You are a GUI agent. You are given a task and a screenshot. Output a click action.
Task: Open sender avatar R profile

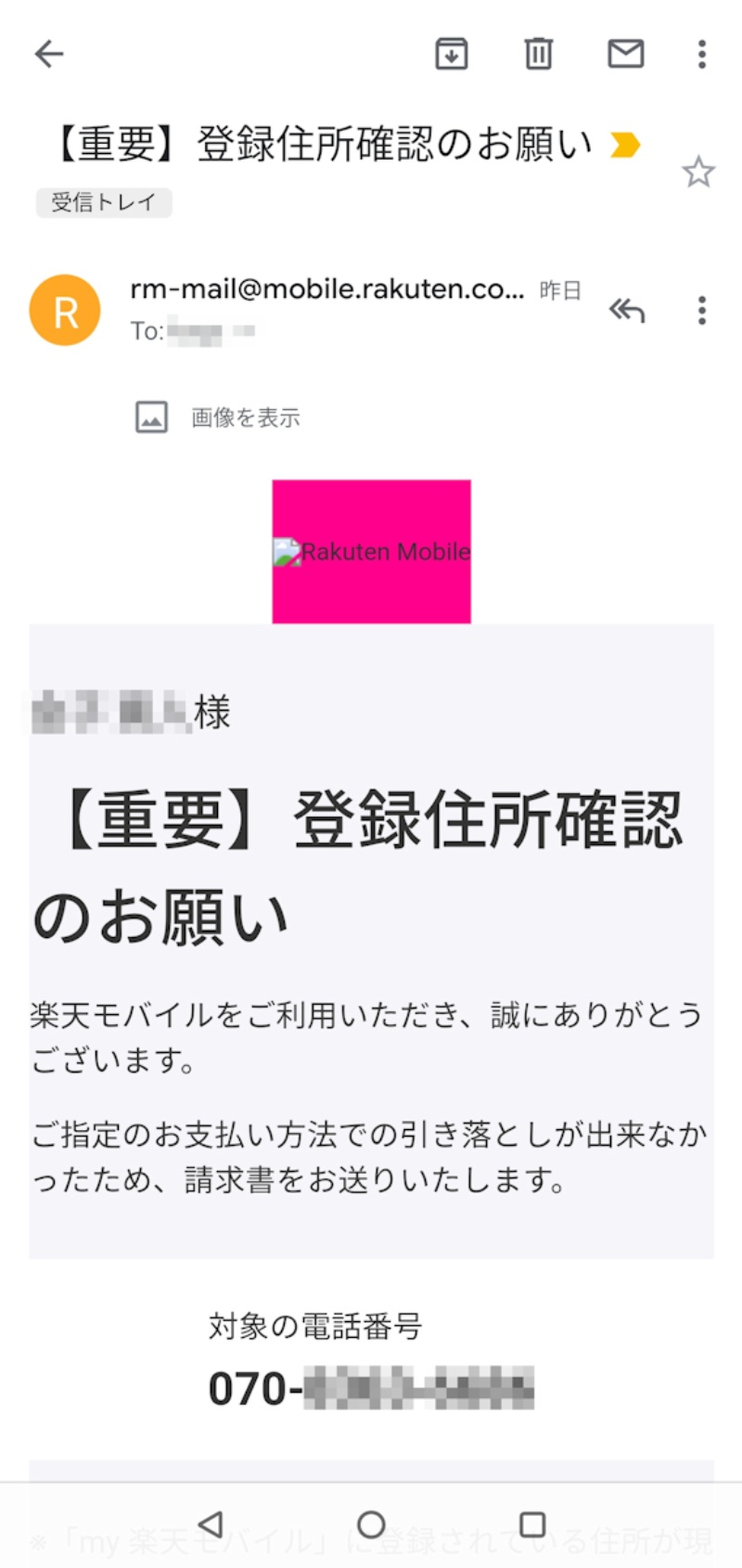click(x=65, y=311)
